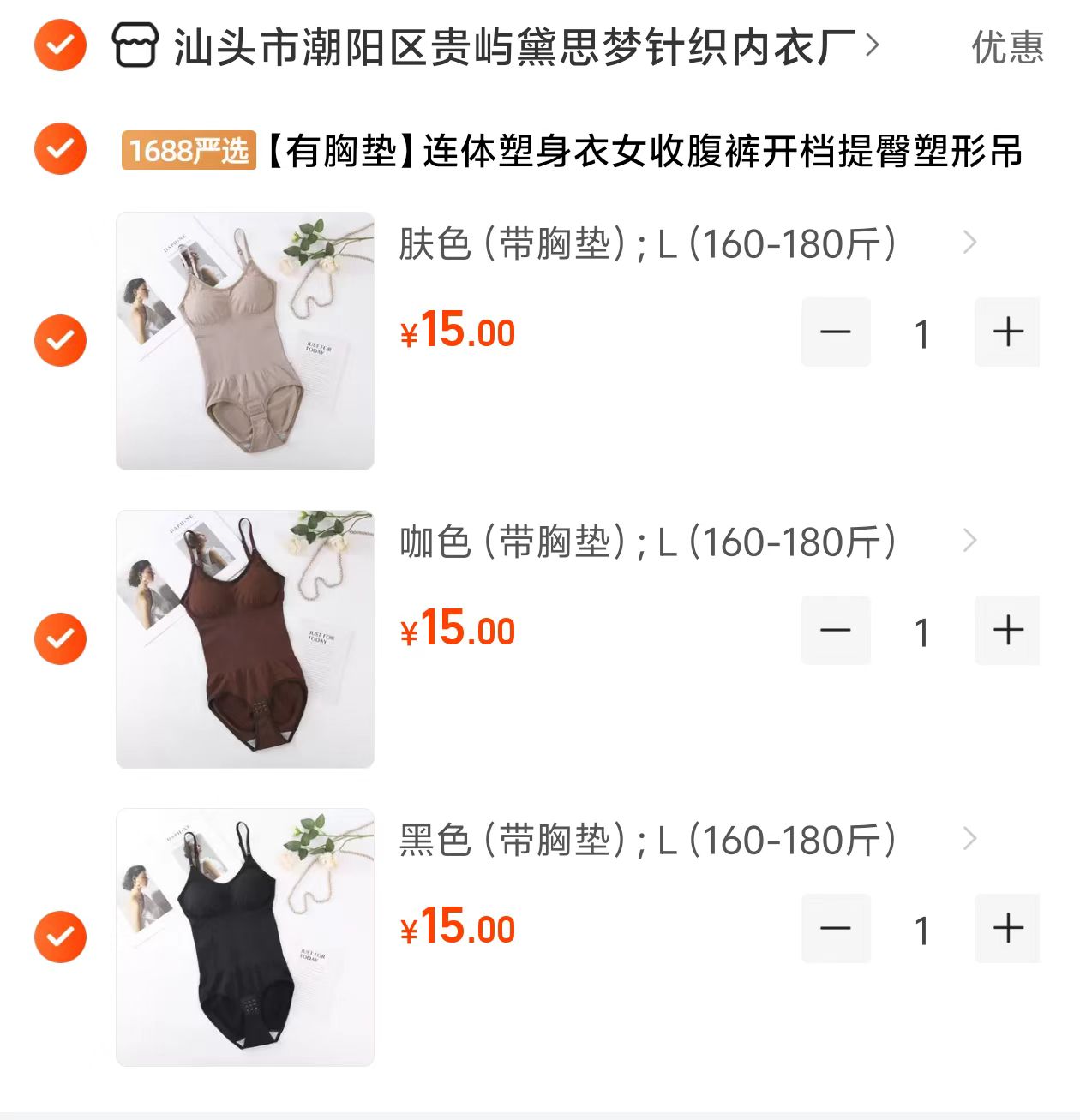Increase quantity of 肤色 item
Screen dimensions: 1080x1120
pyautogui.click(x=1008, y=332)
